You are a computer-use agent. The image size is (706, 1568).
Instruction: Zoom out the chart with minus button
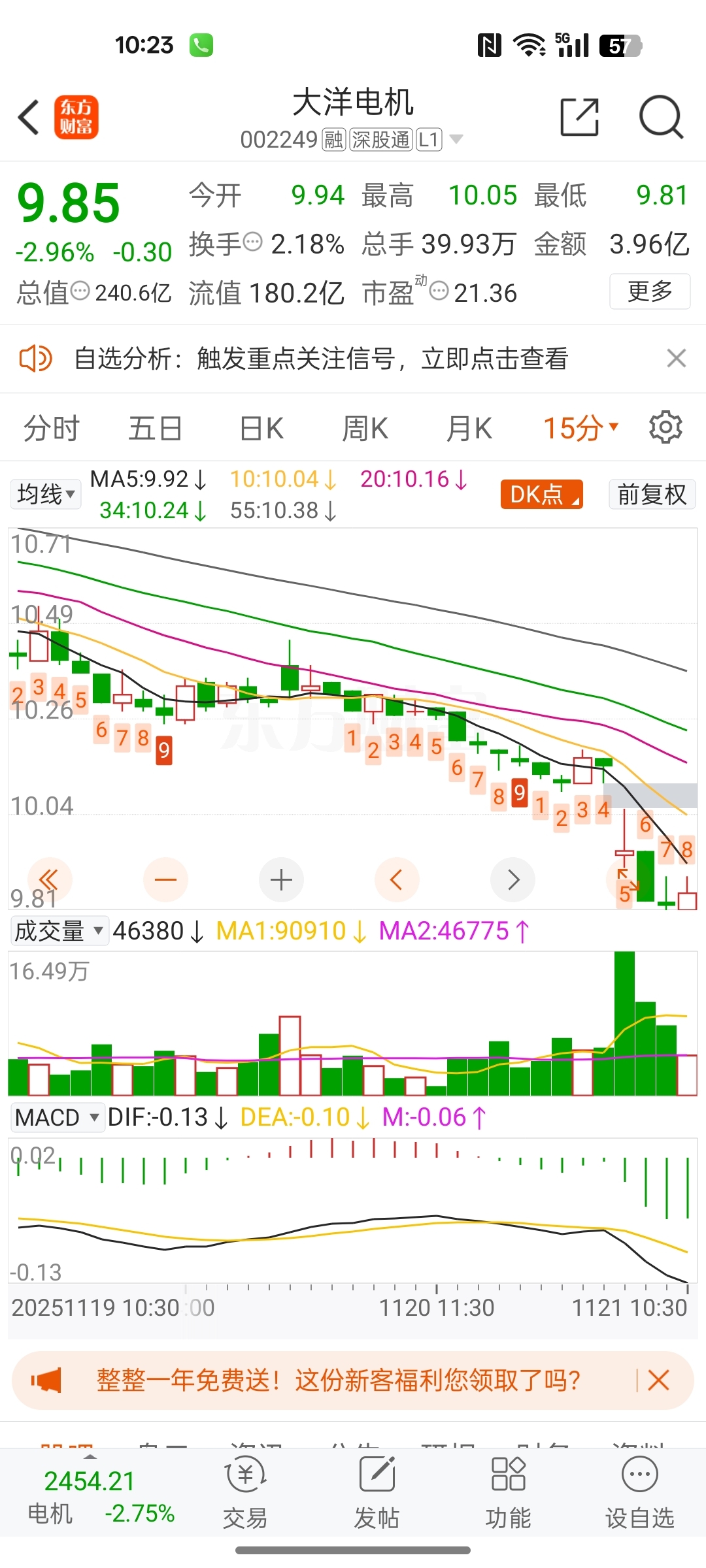(165, 879)
